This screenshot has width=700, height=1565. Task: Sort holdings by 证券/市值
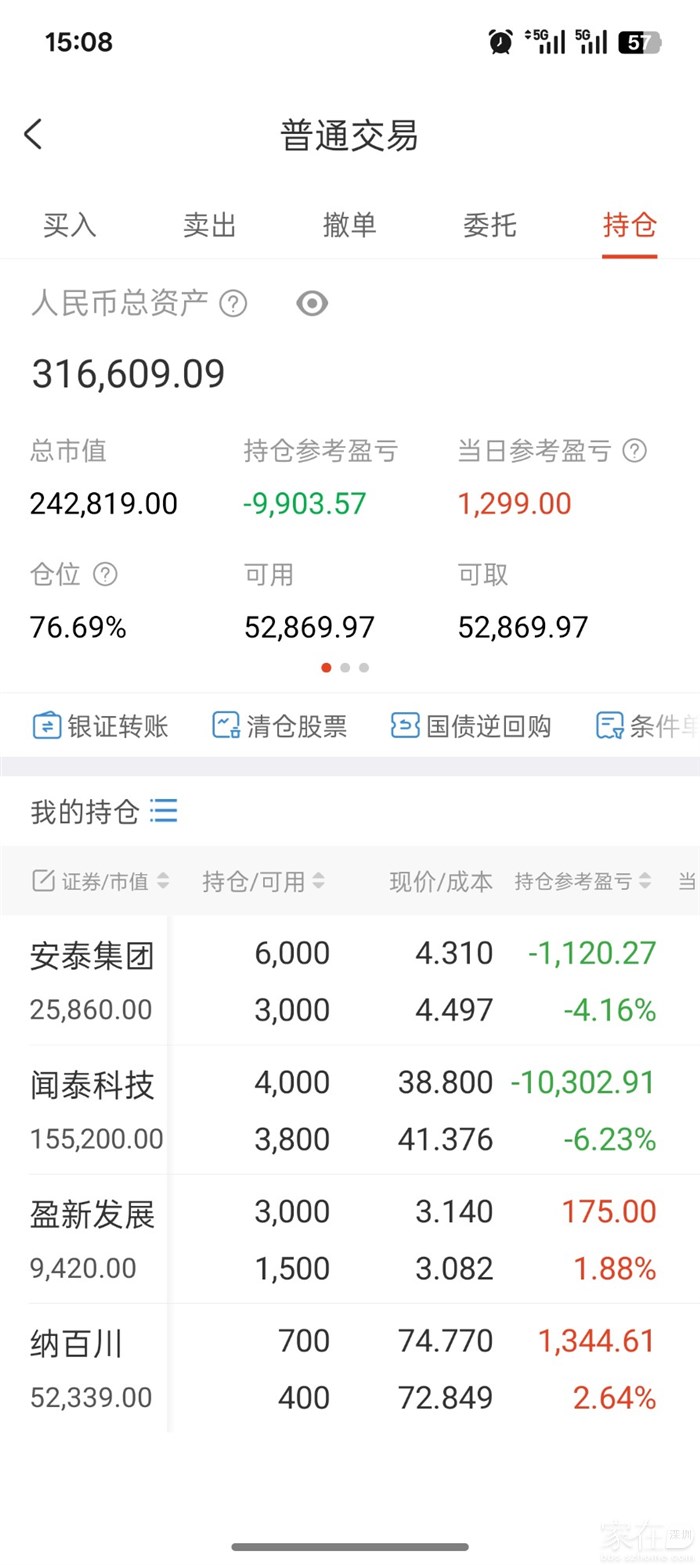click(x=101, y=881)
